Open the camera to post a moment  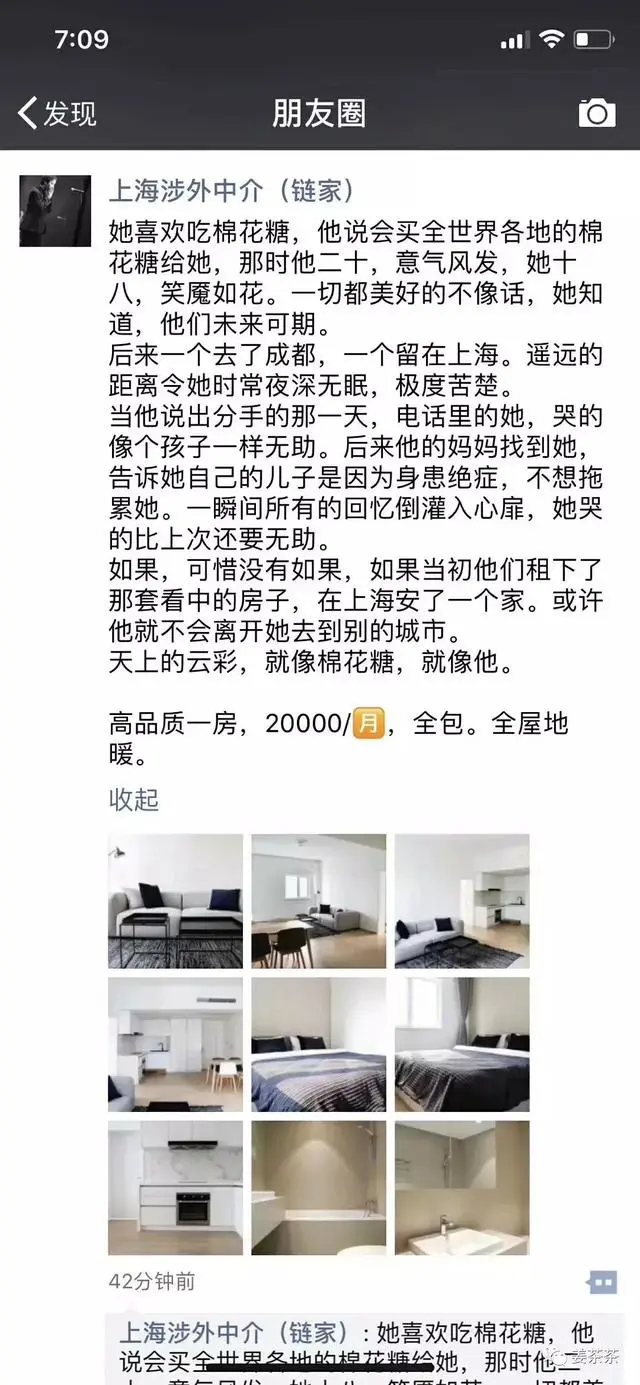point(597,113)
